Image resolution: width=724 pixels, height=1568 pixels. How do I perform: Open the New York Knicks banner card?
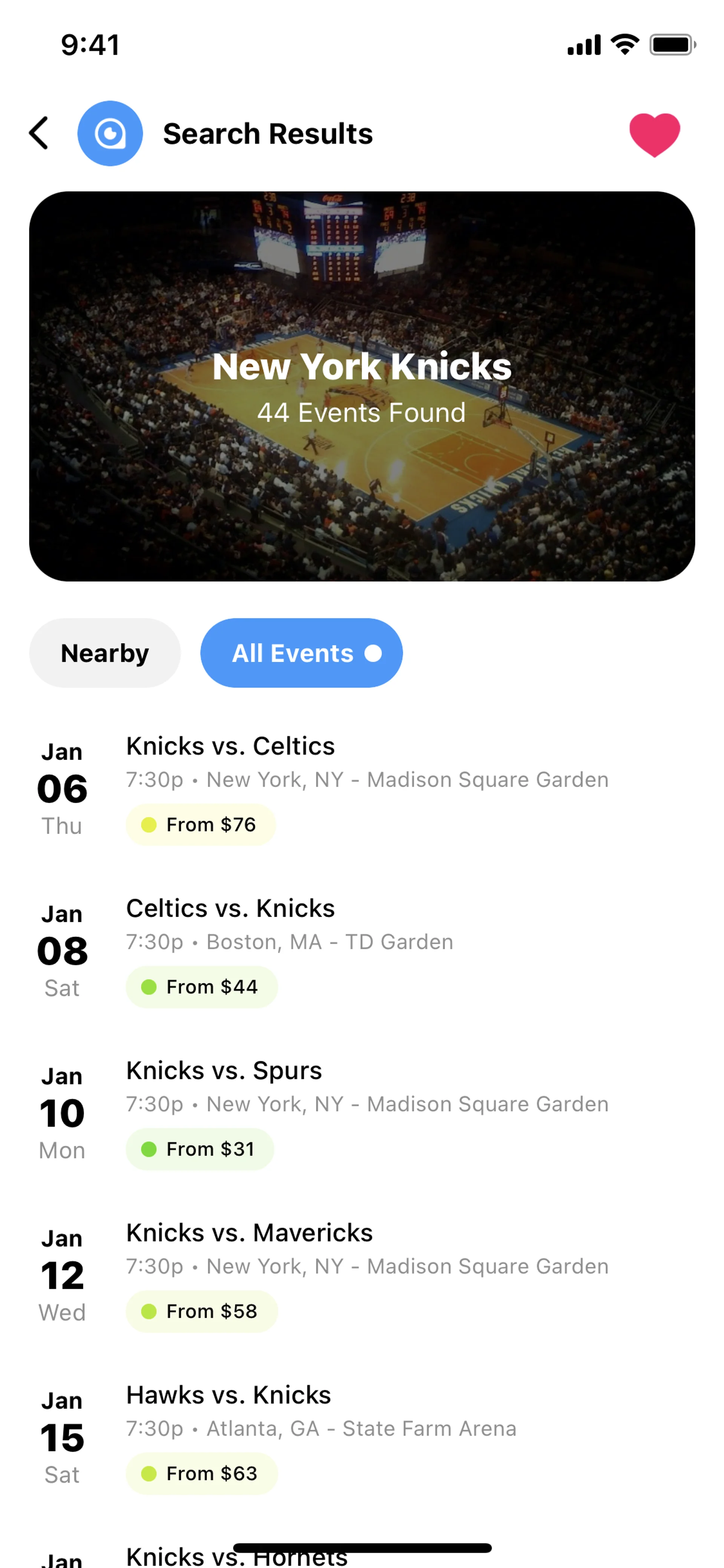[362, 387]
